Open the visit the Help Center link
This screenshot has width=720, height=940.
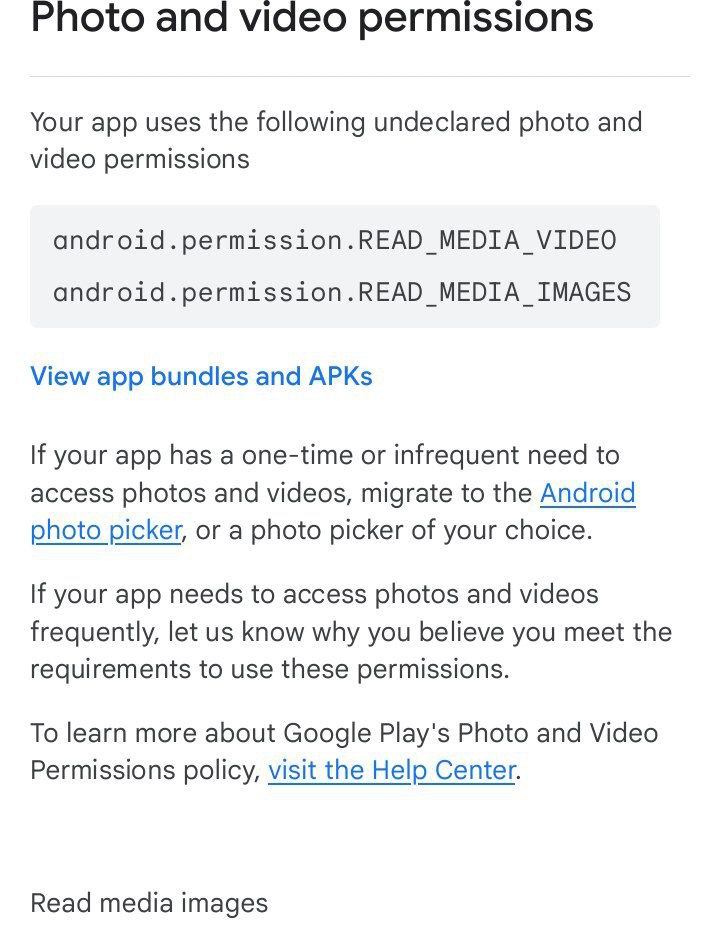tap(392, 771)
